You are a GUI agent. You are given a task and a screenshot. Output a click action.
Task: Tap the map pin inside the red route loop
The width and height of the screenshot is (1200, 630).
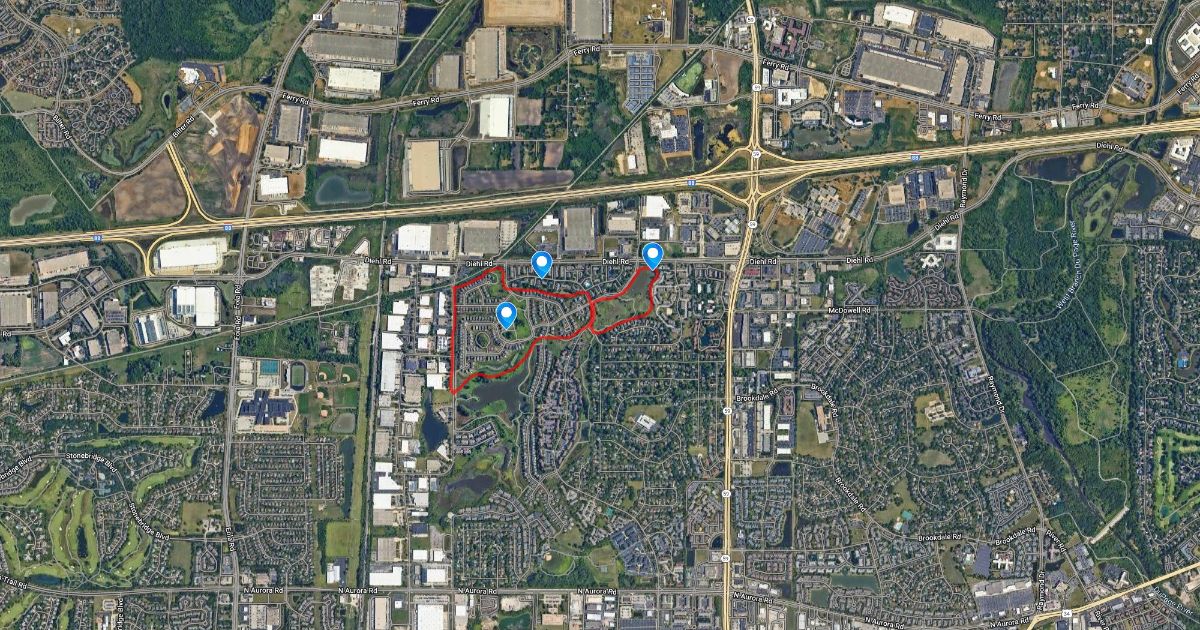point(507,315)
